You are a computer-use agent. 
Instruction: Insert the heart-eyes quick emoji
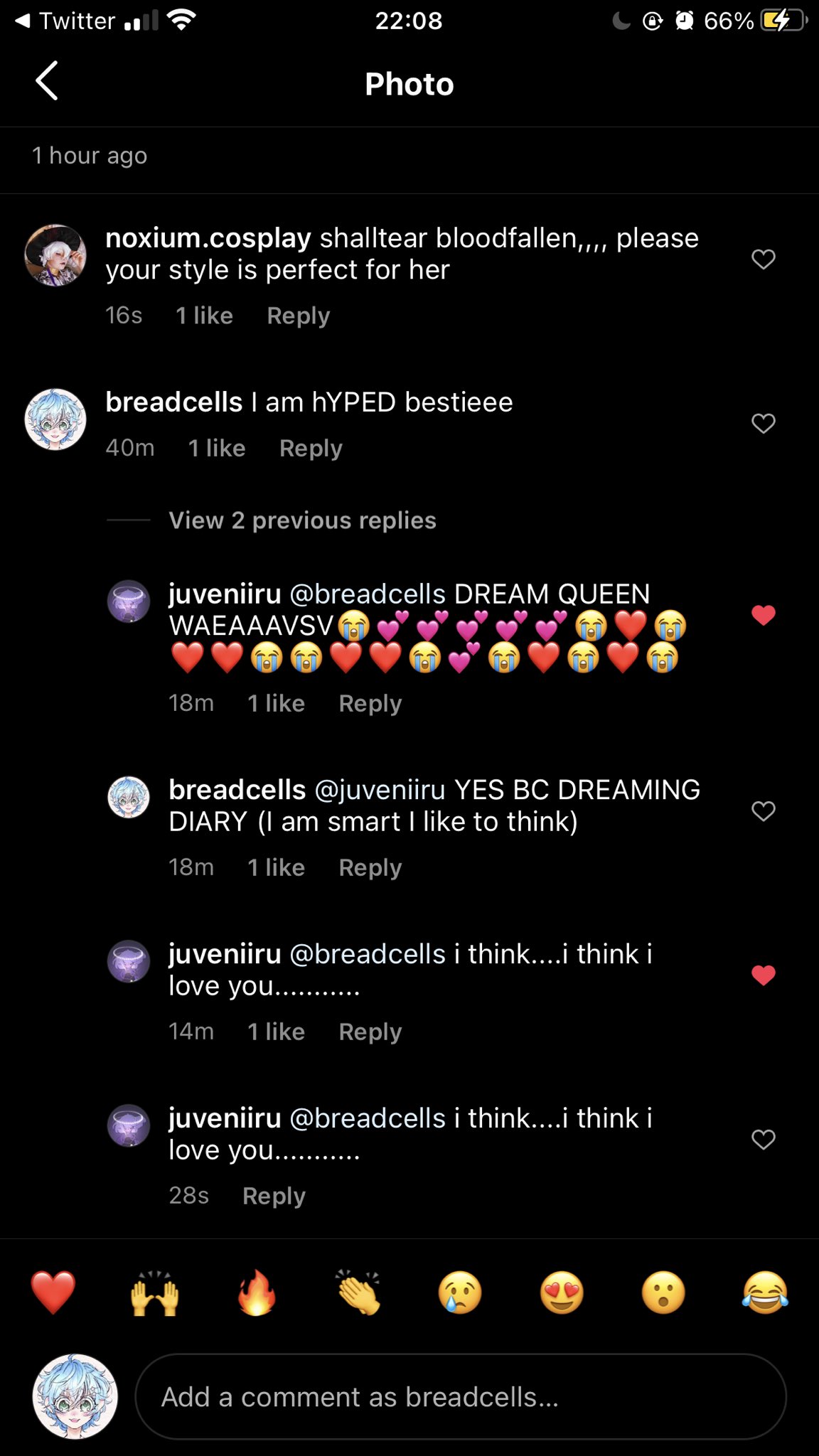[x=562, y=1292]
